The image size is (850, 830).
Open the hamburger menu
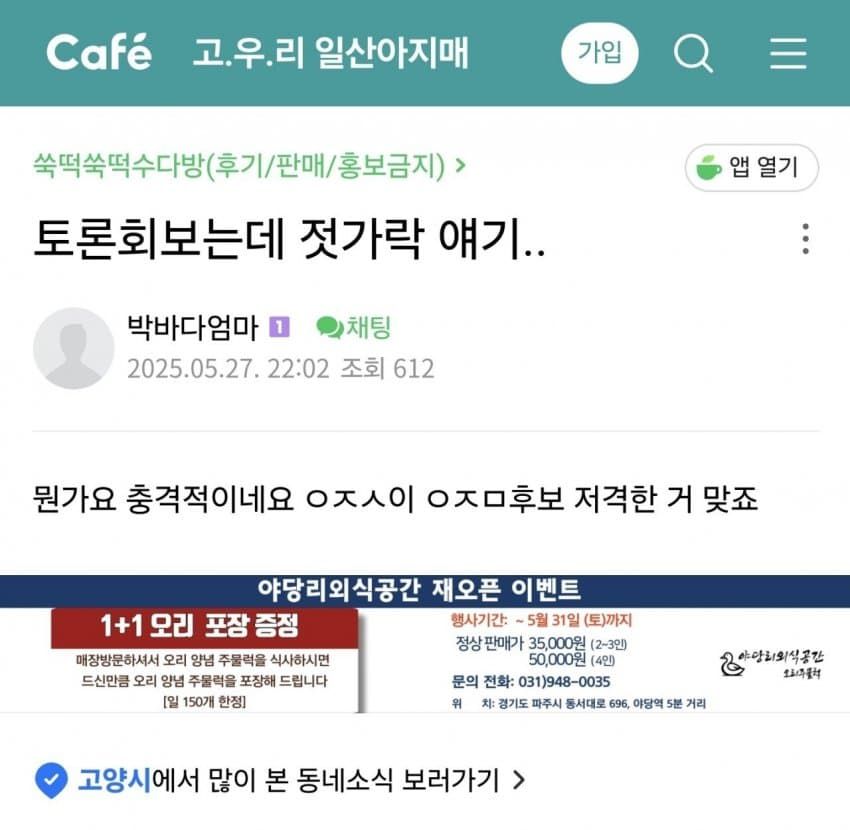pyautogui.click(x=788, y=53)
